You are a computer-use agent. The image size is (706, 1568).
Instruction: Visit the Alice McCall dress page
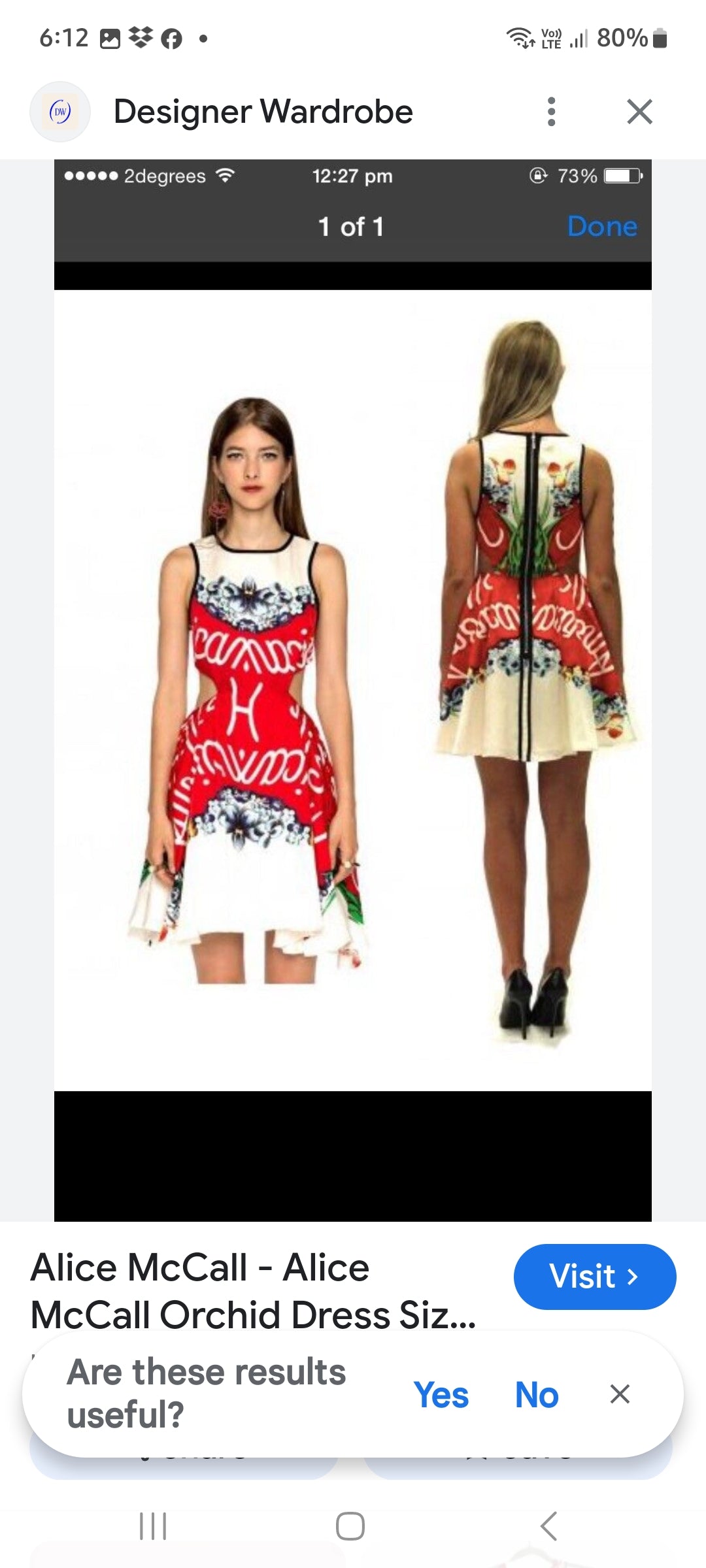(x=594, y=1277)
